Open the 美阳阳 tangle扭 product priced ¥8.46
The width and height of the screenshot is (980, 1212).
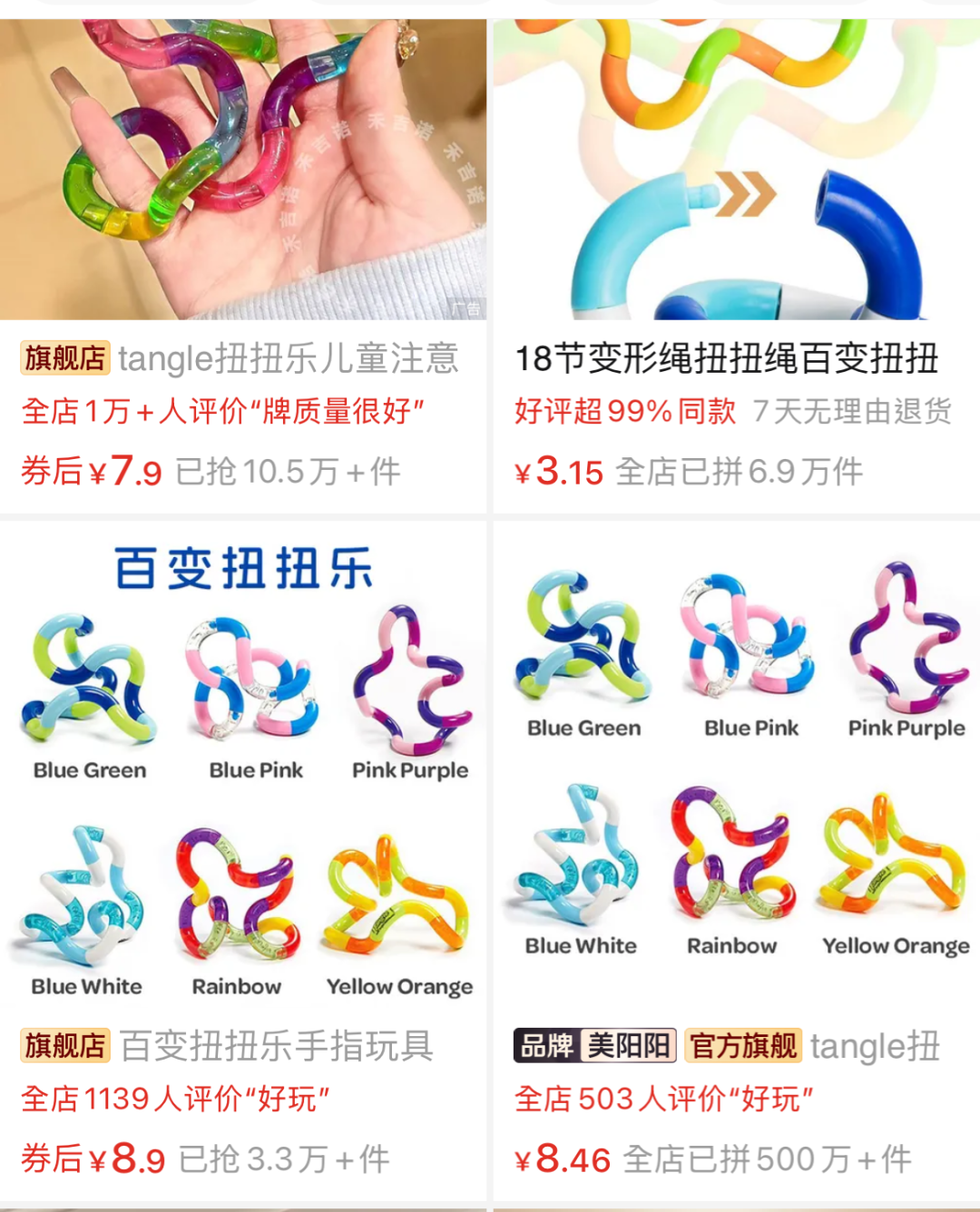coord(735,771)
